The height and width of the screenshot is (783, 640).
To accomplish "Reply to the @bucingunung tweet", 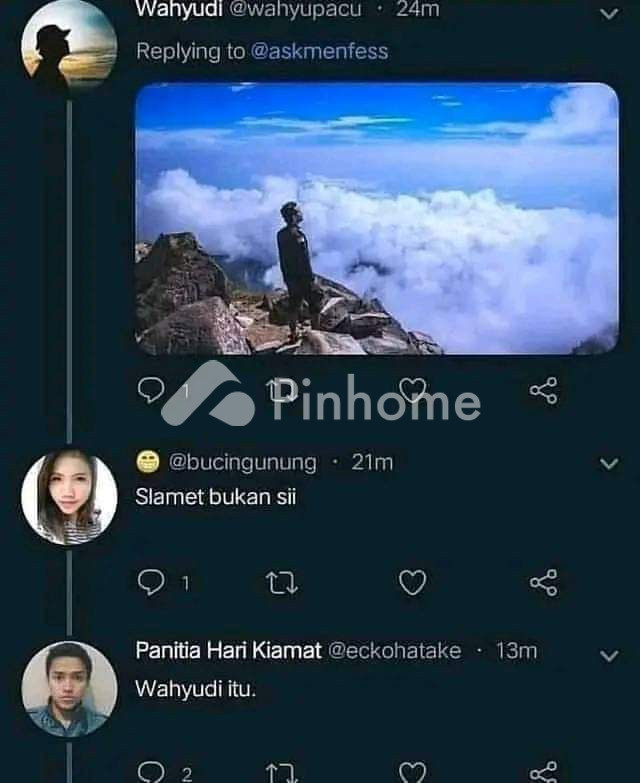I will pos(150,582).
